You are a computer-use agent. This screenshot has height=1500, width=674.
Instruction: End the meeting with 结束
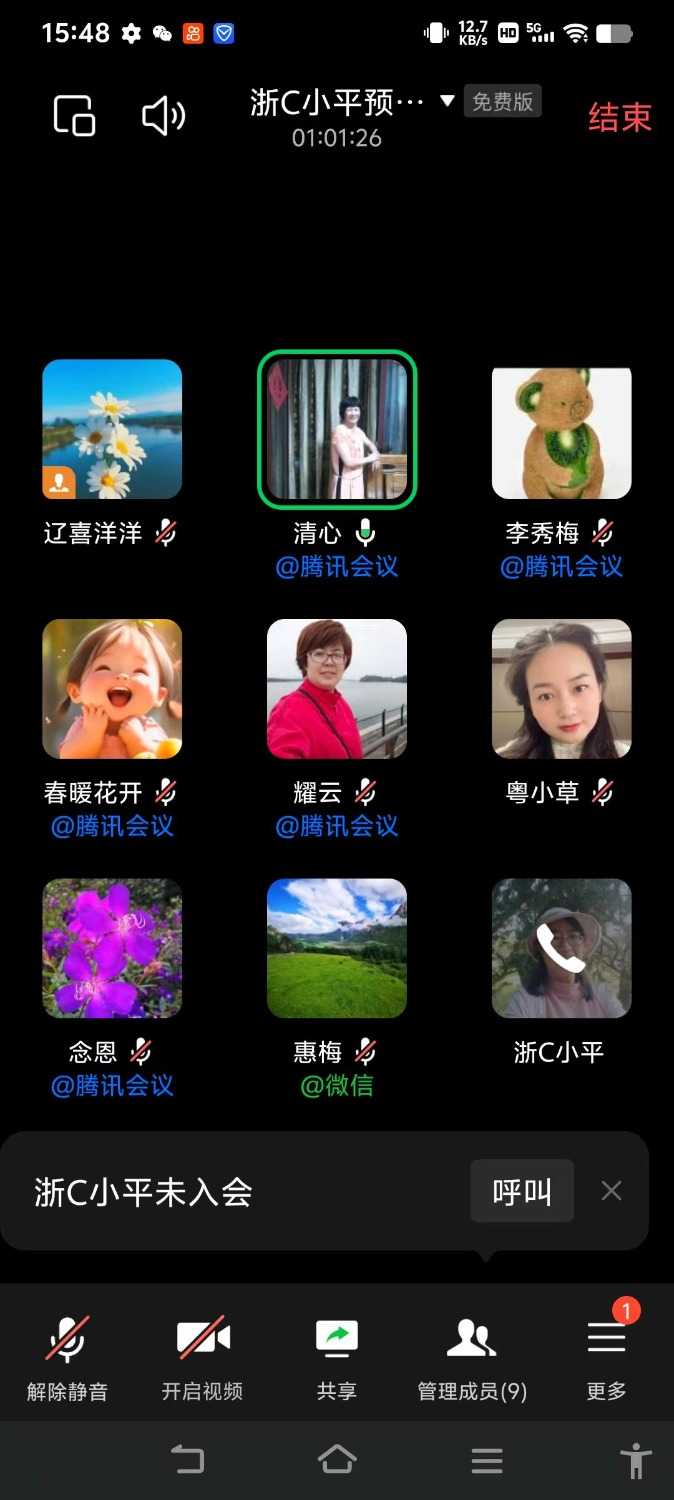pyautogui.click(x=619, y=117)
